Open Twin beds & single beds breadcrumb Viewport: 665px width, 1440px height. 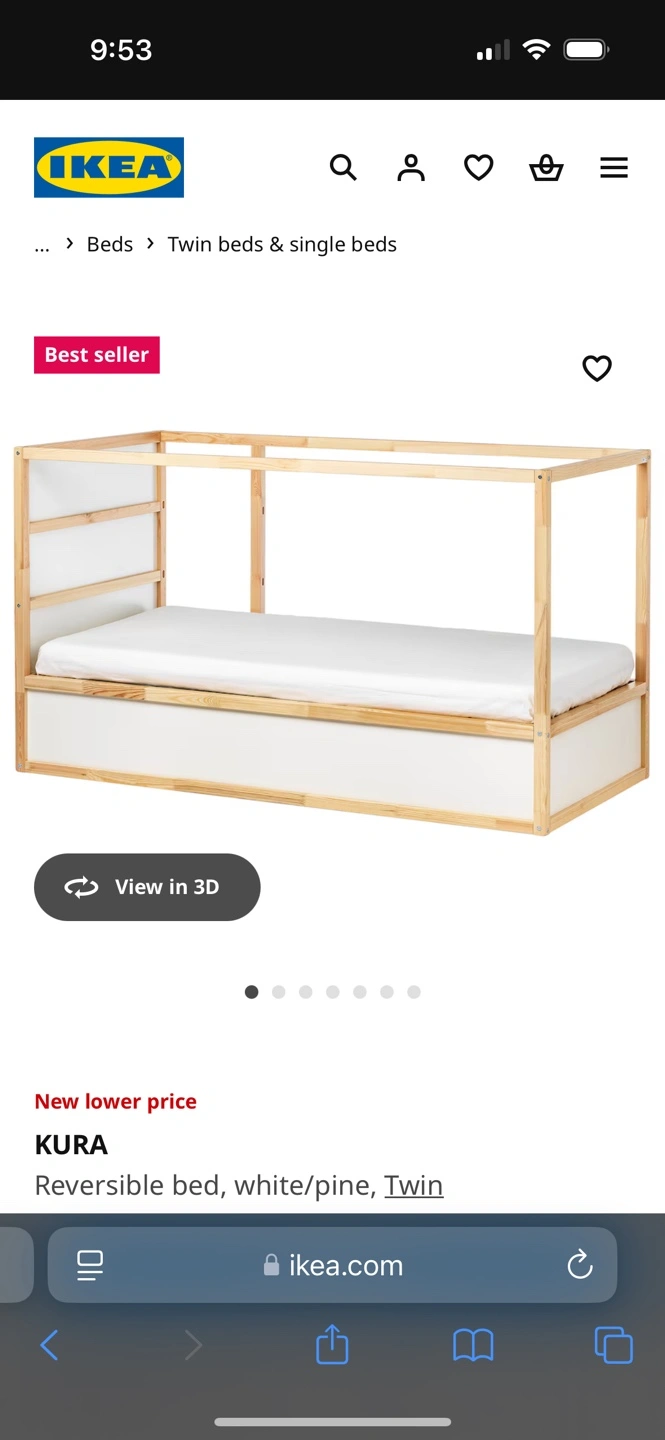282,245
